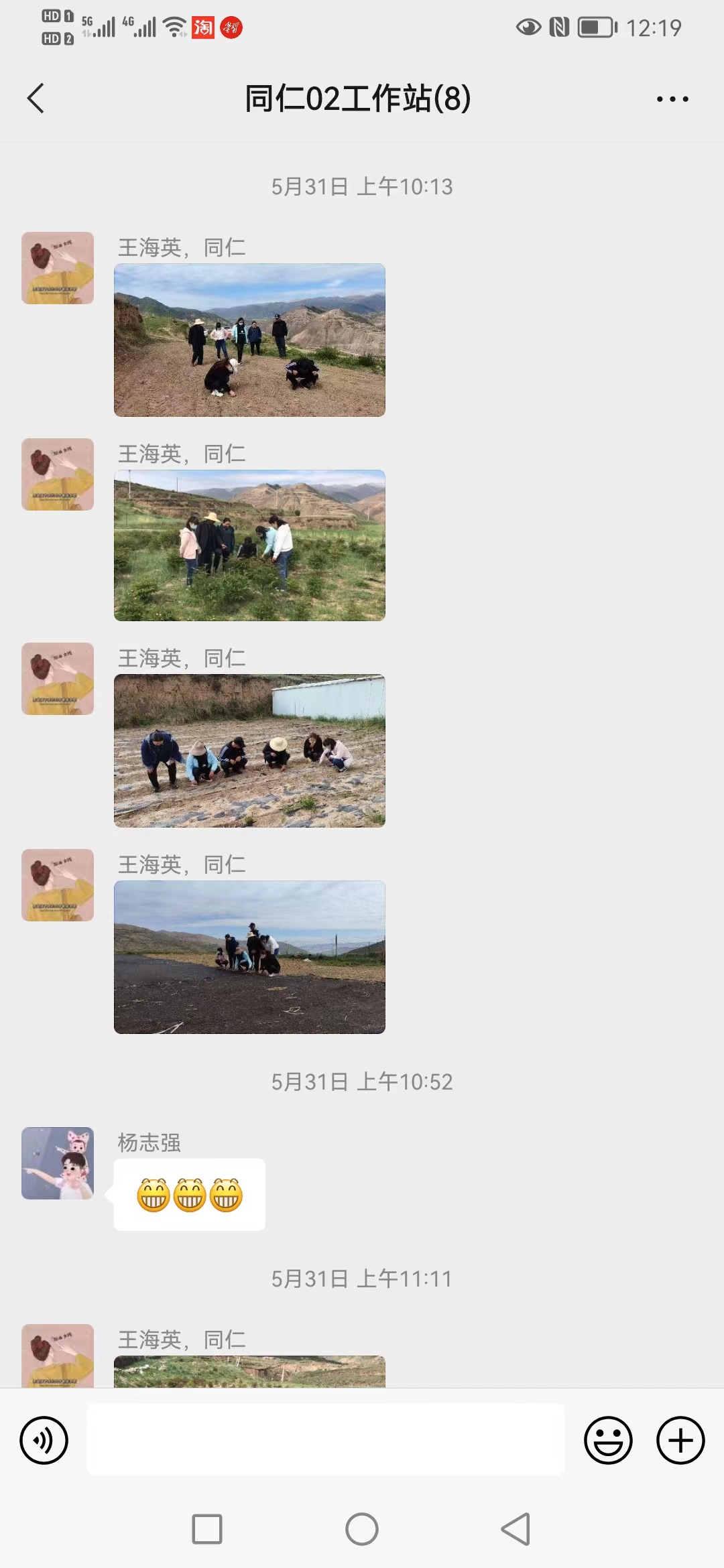Open the partially visible photo sent at 11:11

249,1371
